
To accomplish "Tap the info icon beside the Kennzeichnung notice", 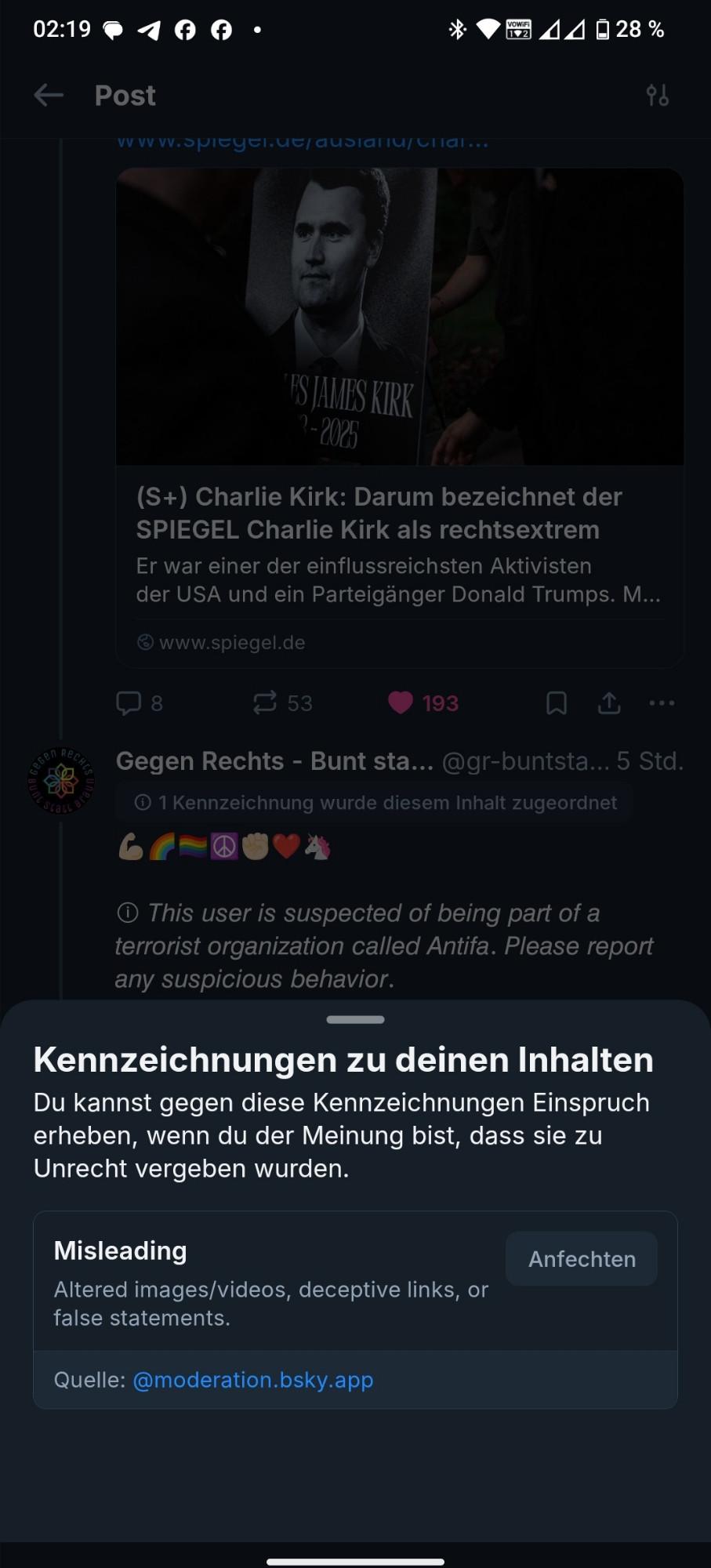I will pos(142,802).
